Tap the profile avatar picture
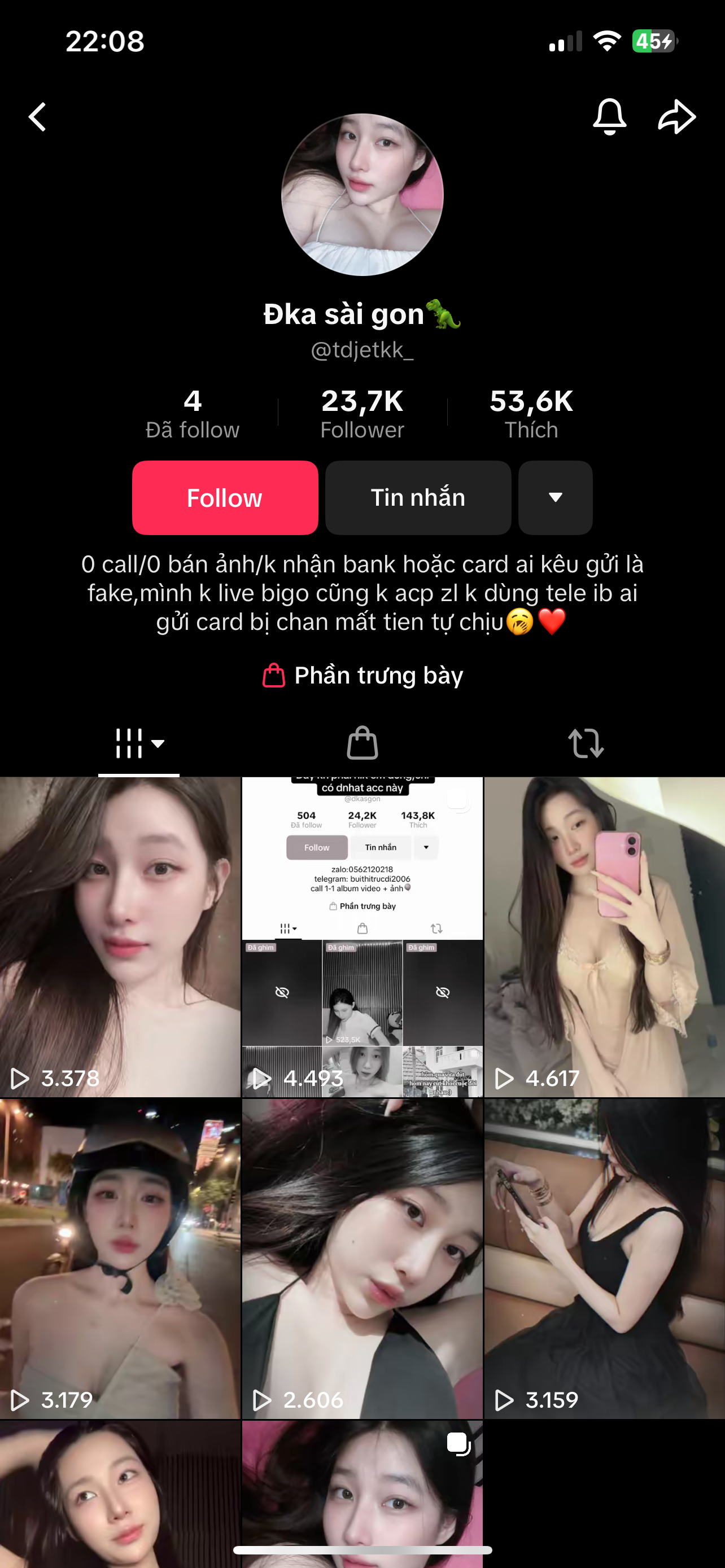 click(362, 195)
